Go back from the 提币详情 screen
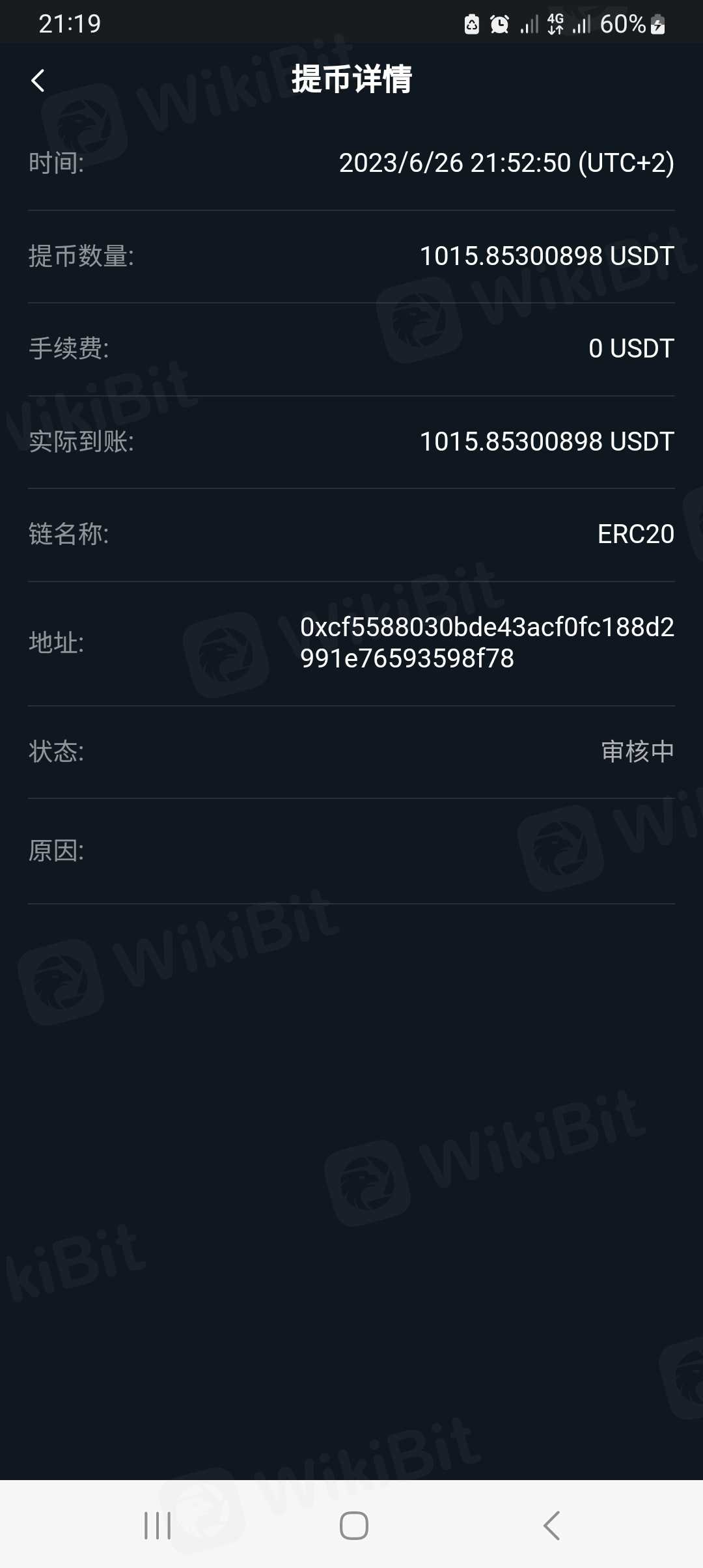The width and height of the screenshot is (703, 1568). (38, 81)
